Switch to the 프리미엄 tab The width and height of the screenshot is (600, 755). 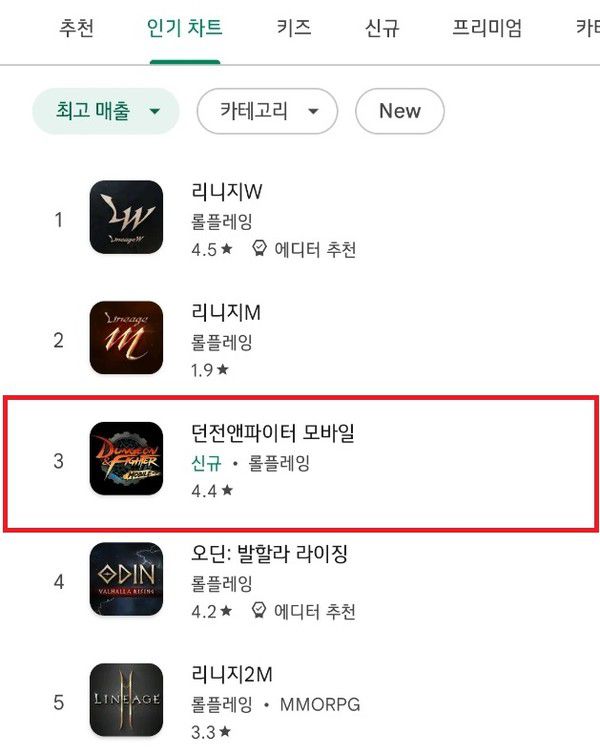(487, 28)
